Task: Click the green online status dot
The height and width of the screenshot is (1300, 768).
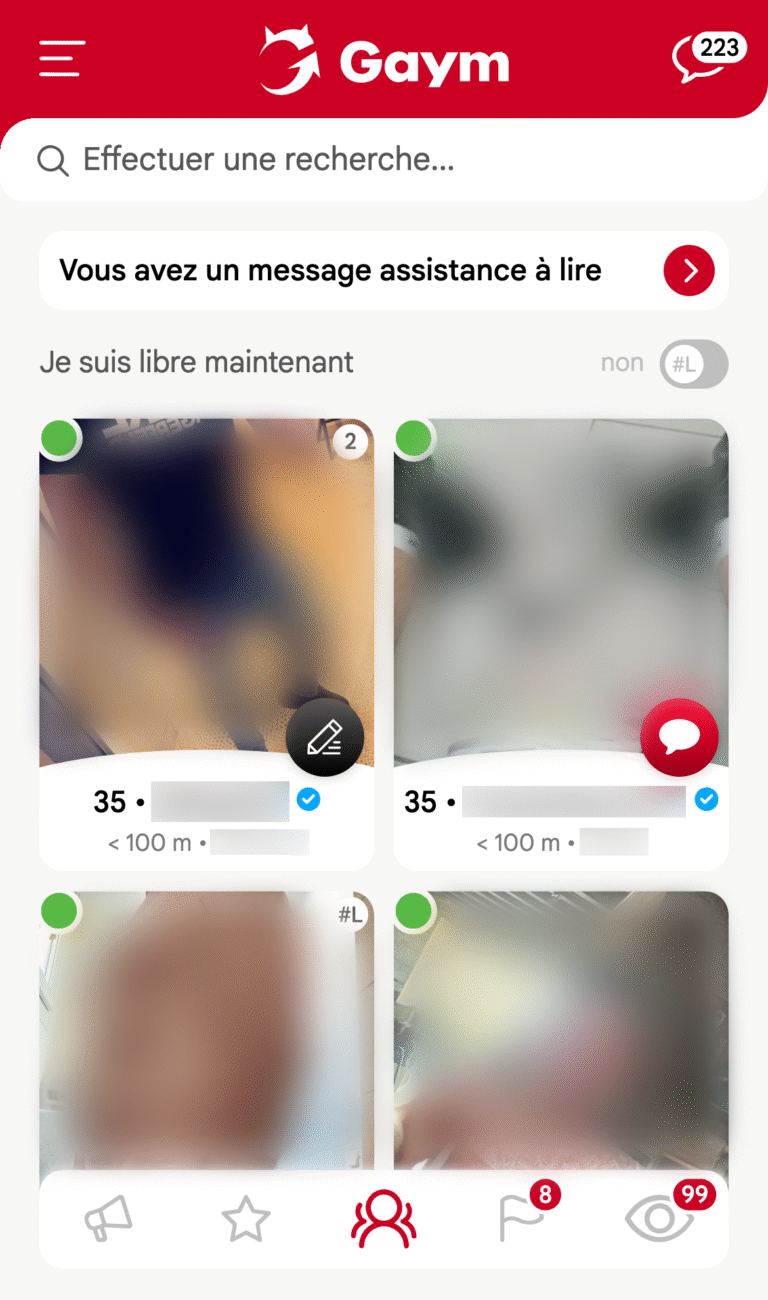Action: [x=59, y=438]
